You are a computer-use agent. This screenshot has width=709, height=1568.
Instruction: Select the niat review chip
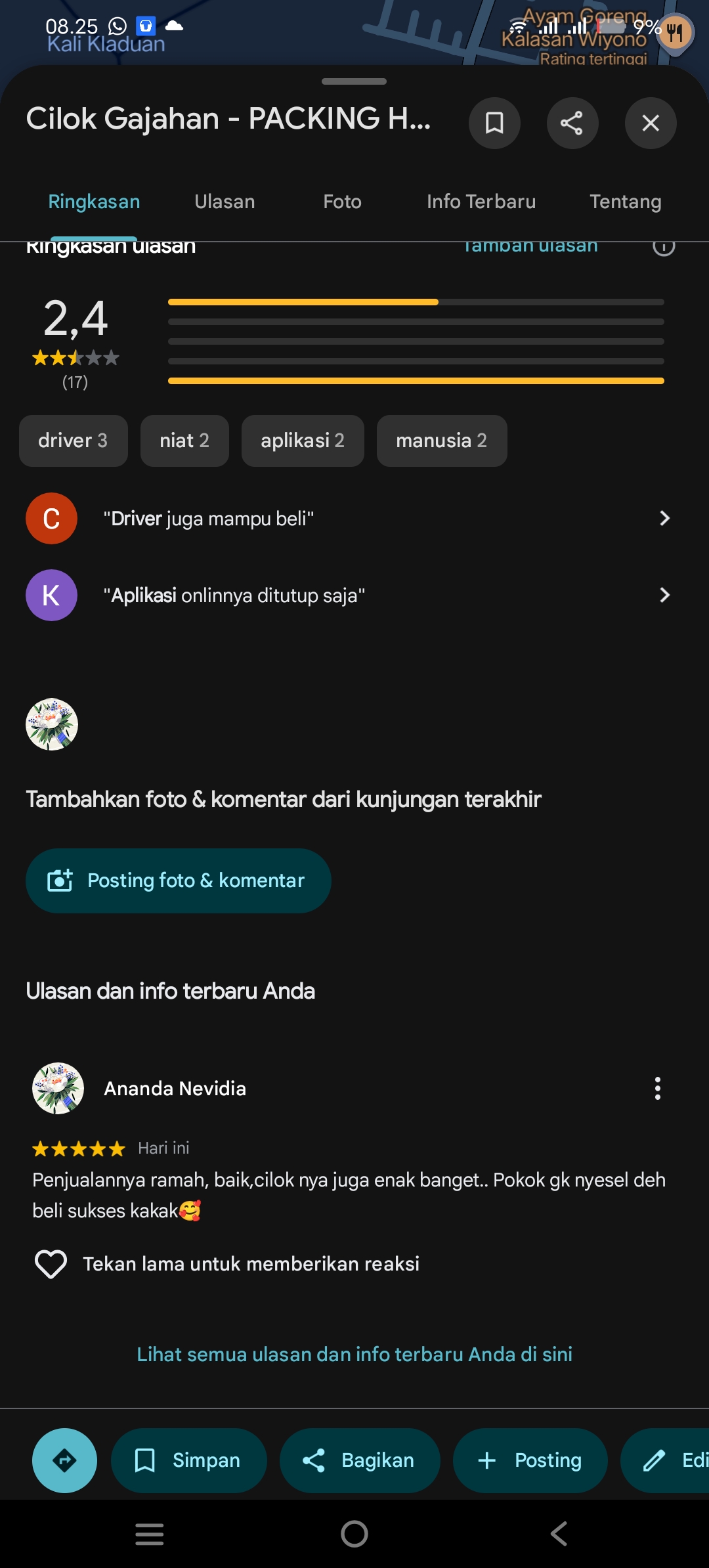pos(184,441)
